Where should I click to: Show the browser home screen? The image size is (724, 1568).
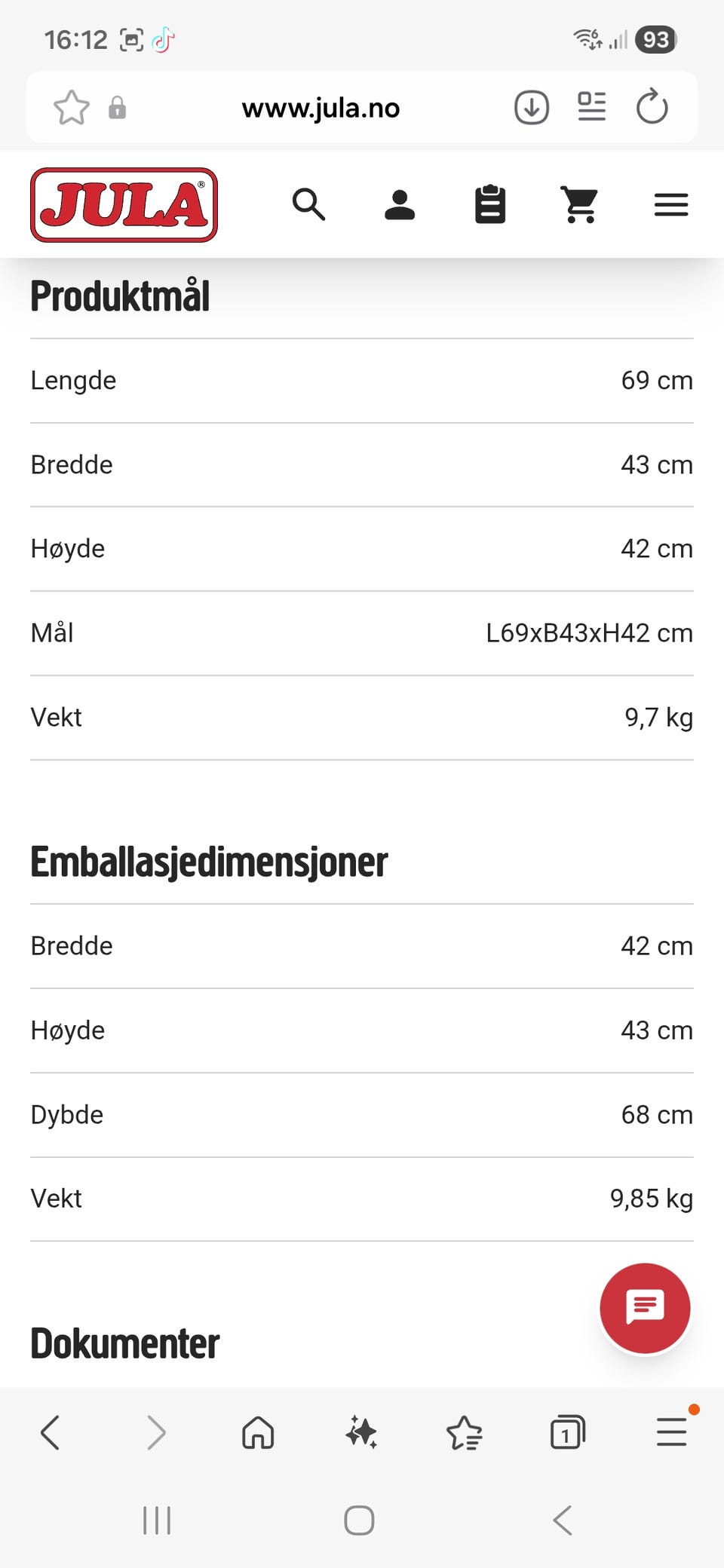[257, 1432]
